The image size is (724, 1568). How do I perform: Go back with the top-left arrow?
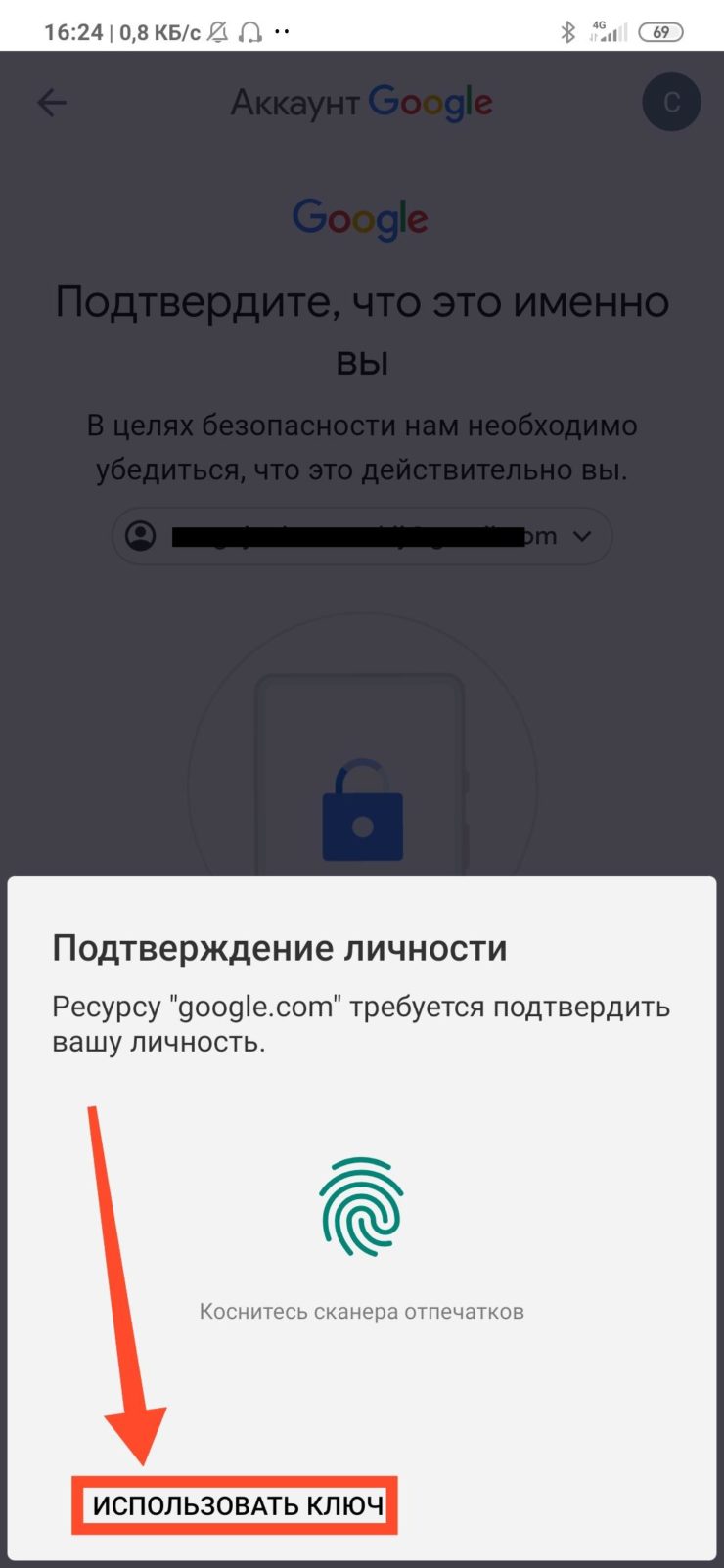52,103
